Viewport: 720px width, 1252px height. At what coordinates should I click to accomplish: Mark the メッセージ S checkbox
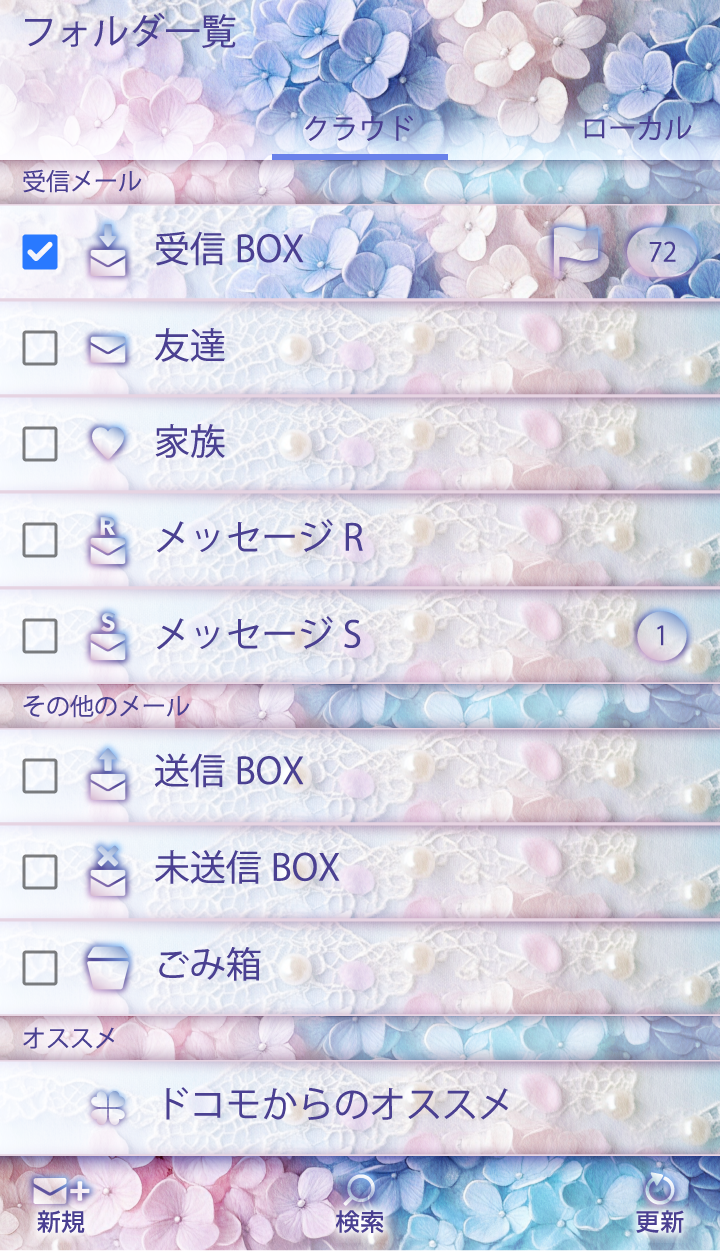(40, 635)
